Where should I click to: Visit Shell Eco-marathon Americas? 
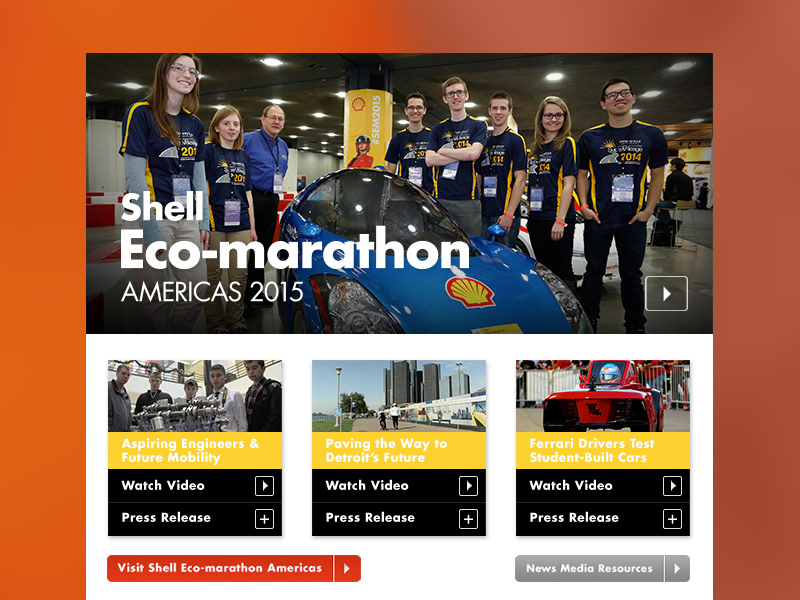click(x=233, y=568)
